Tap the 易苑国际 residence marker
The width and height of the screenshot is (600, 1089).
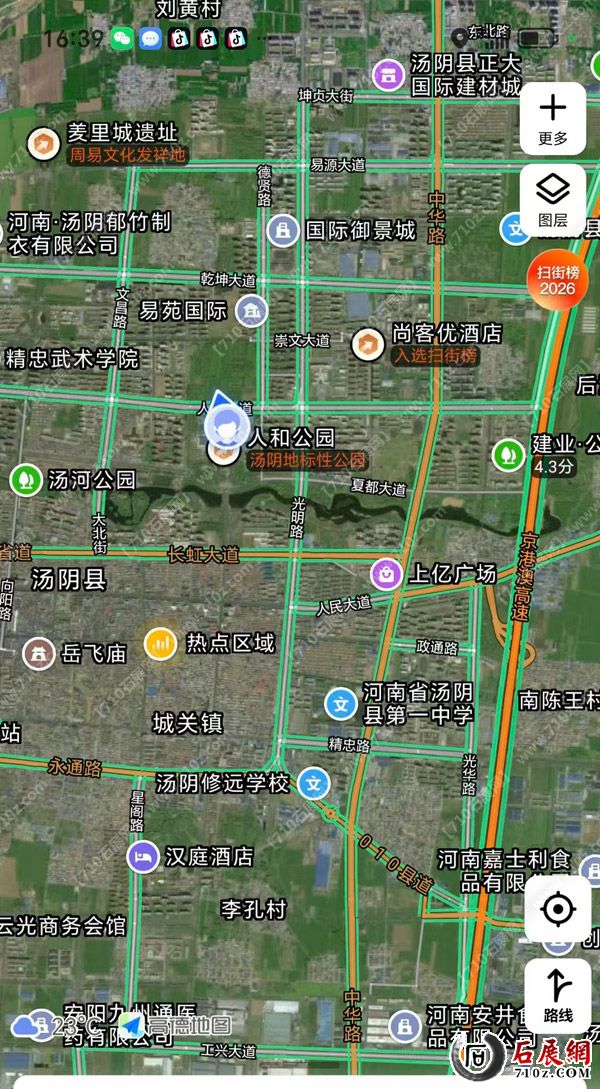click(x=252, y=311)
